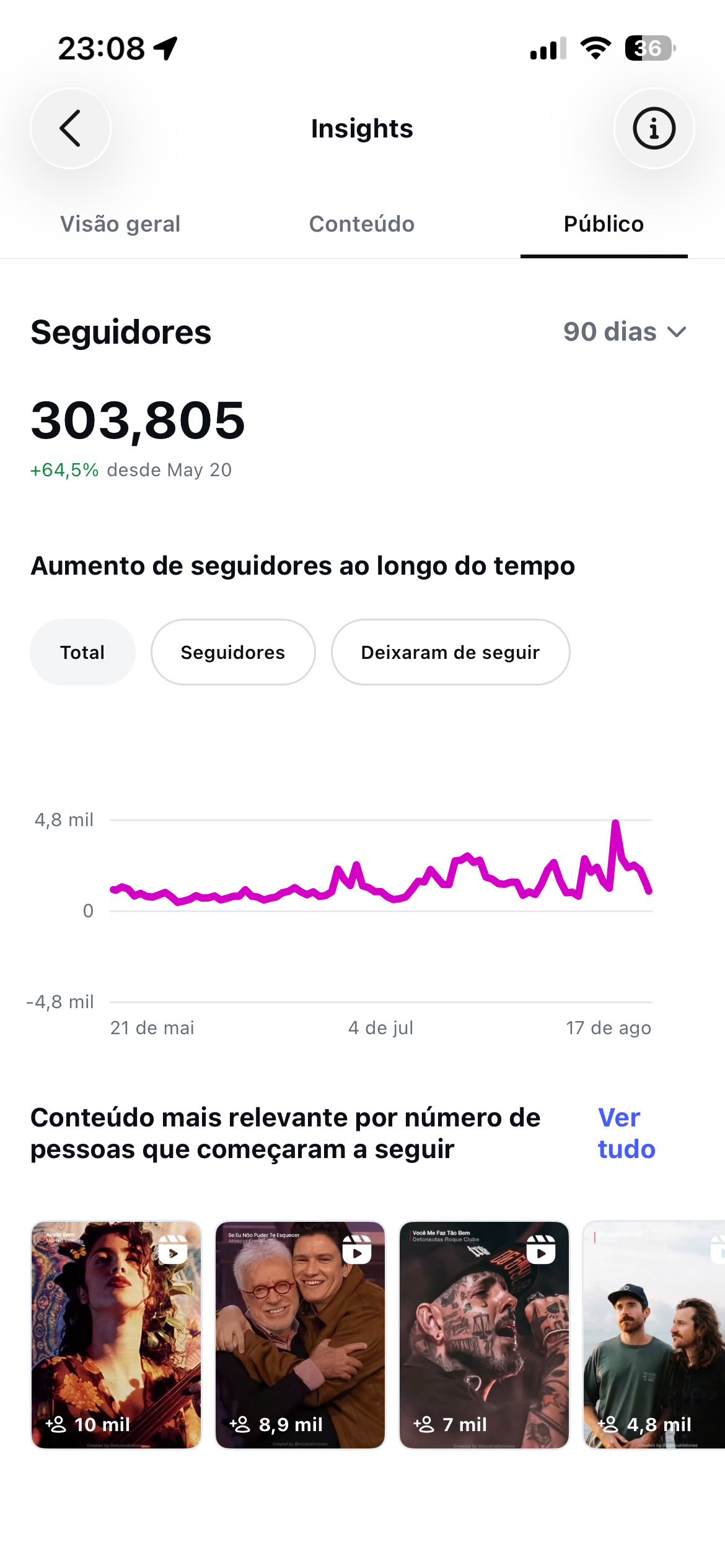Open the reel with 4,8 mil follows
The image size is (725, 1568).
point(654,1335)
